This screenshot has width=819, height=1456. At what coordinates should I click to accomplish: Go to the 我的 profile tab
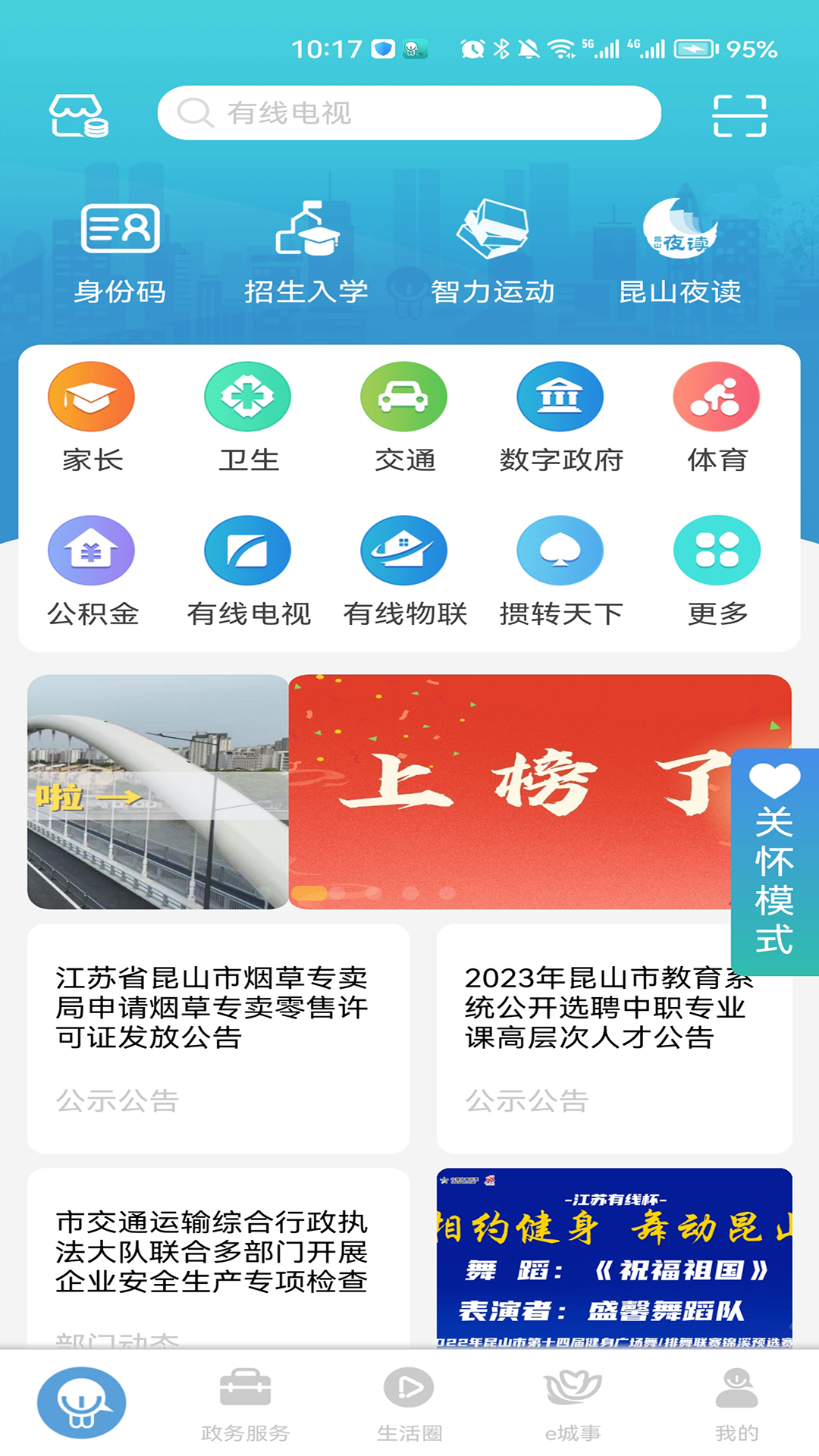click(736, 1404)
